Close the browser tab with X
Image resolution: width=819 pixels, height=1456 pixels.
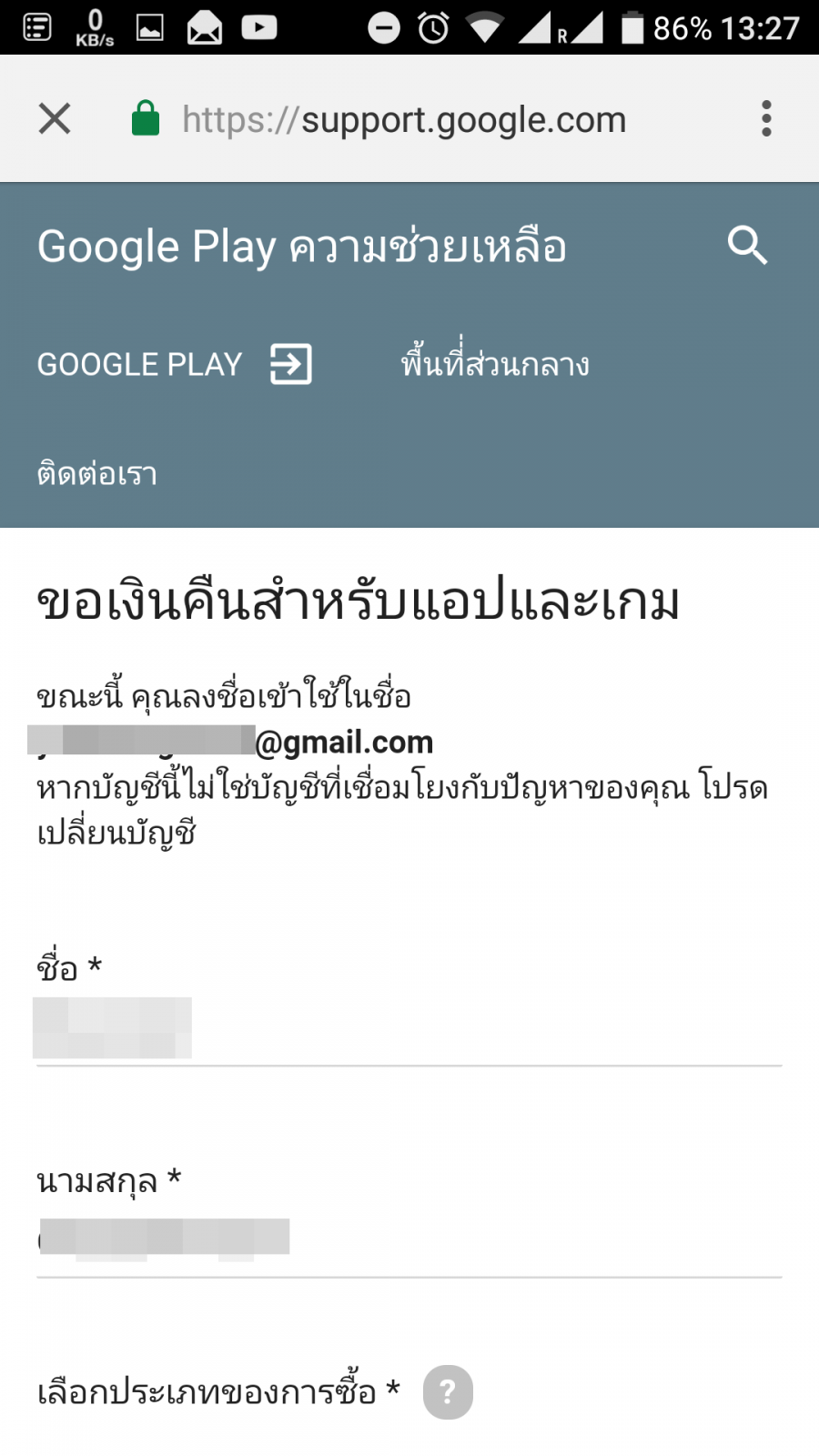click(55, 118)
